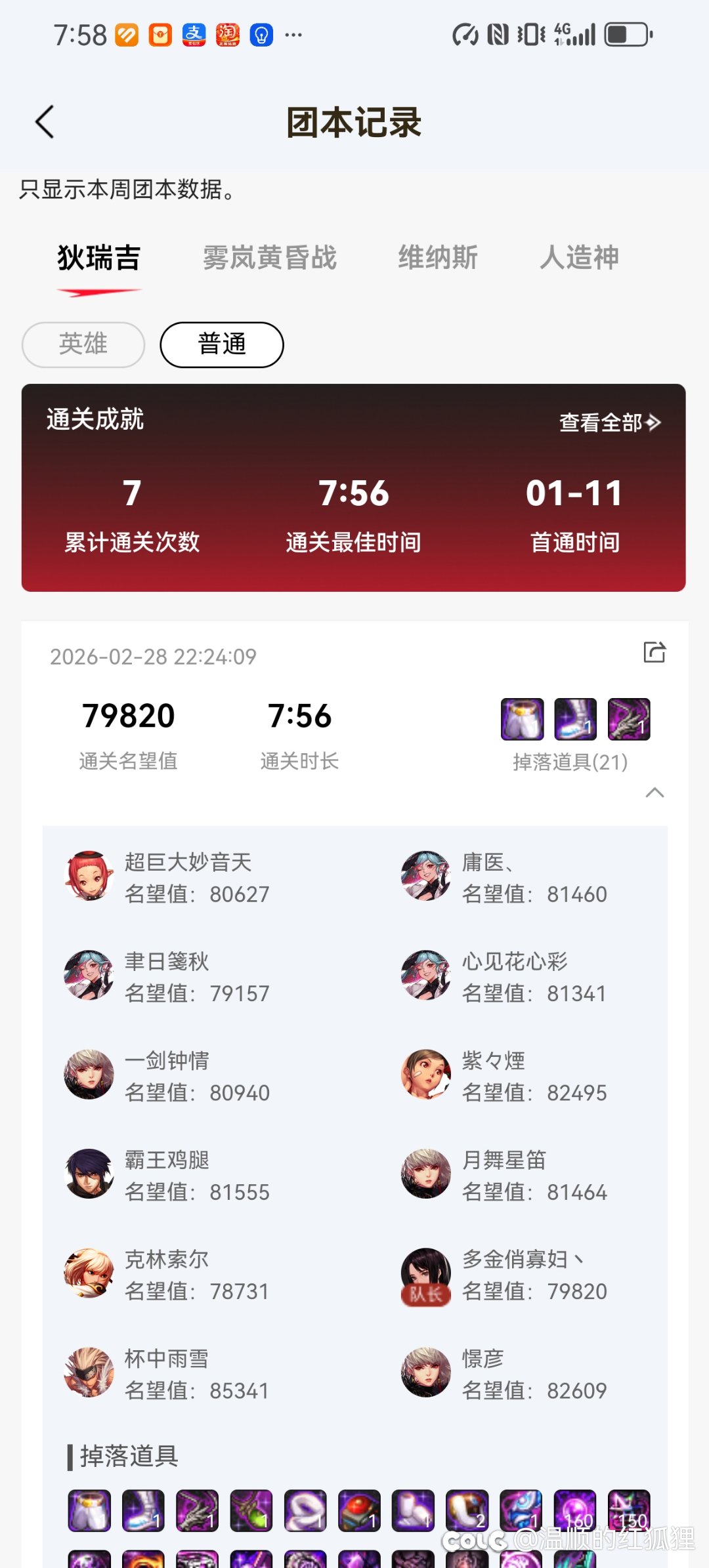Switch to 英雄 difficulty mode
This screenshot has height=1568, width=709.
pos(82,344)
